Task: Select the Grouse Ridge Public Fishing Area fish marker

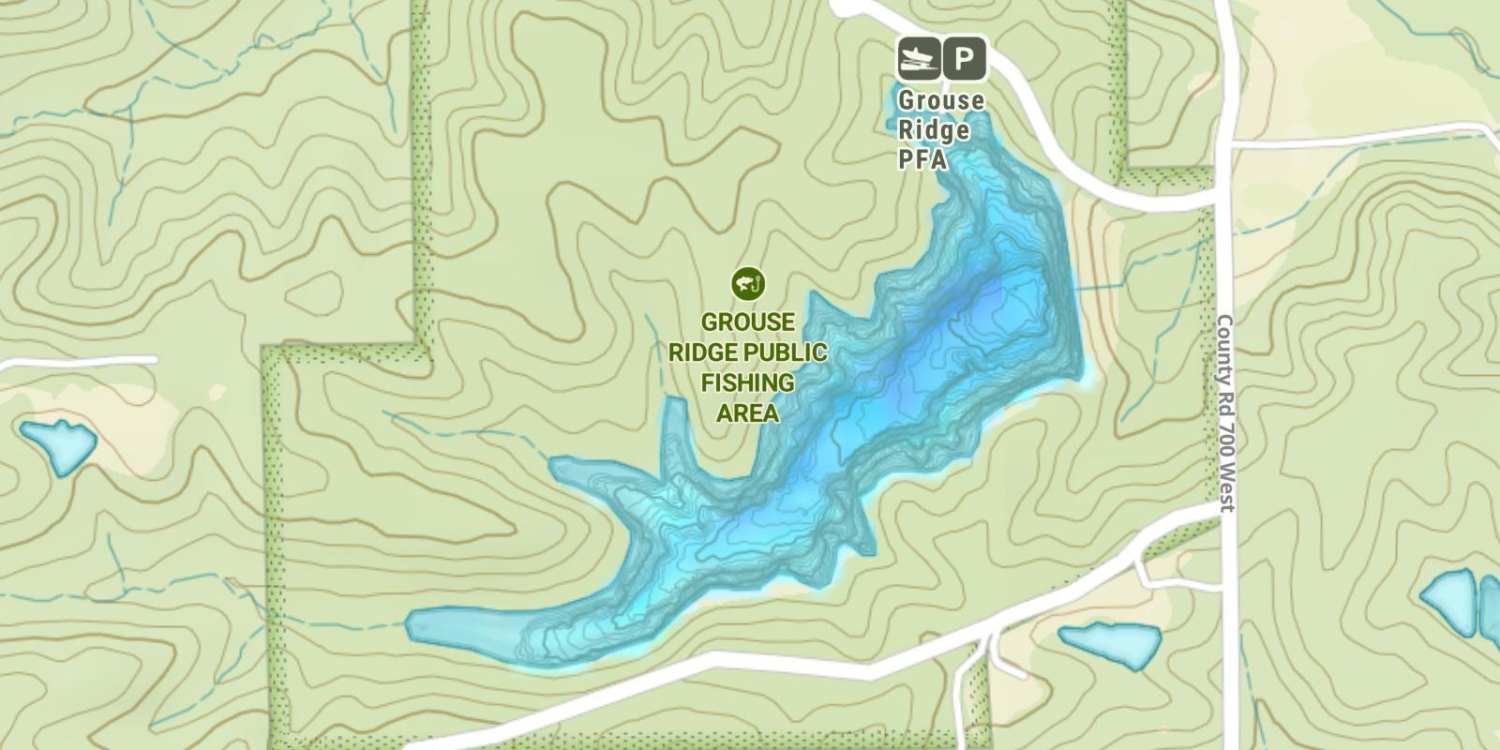Action: tap(747, 284)
